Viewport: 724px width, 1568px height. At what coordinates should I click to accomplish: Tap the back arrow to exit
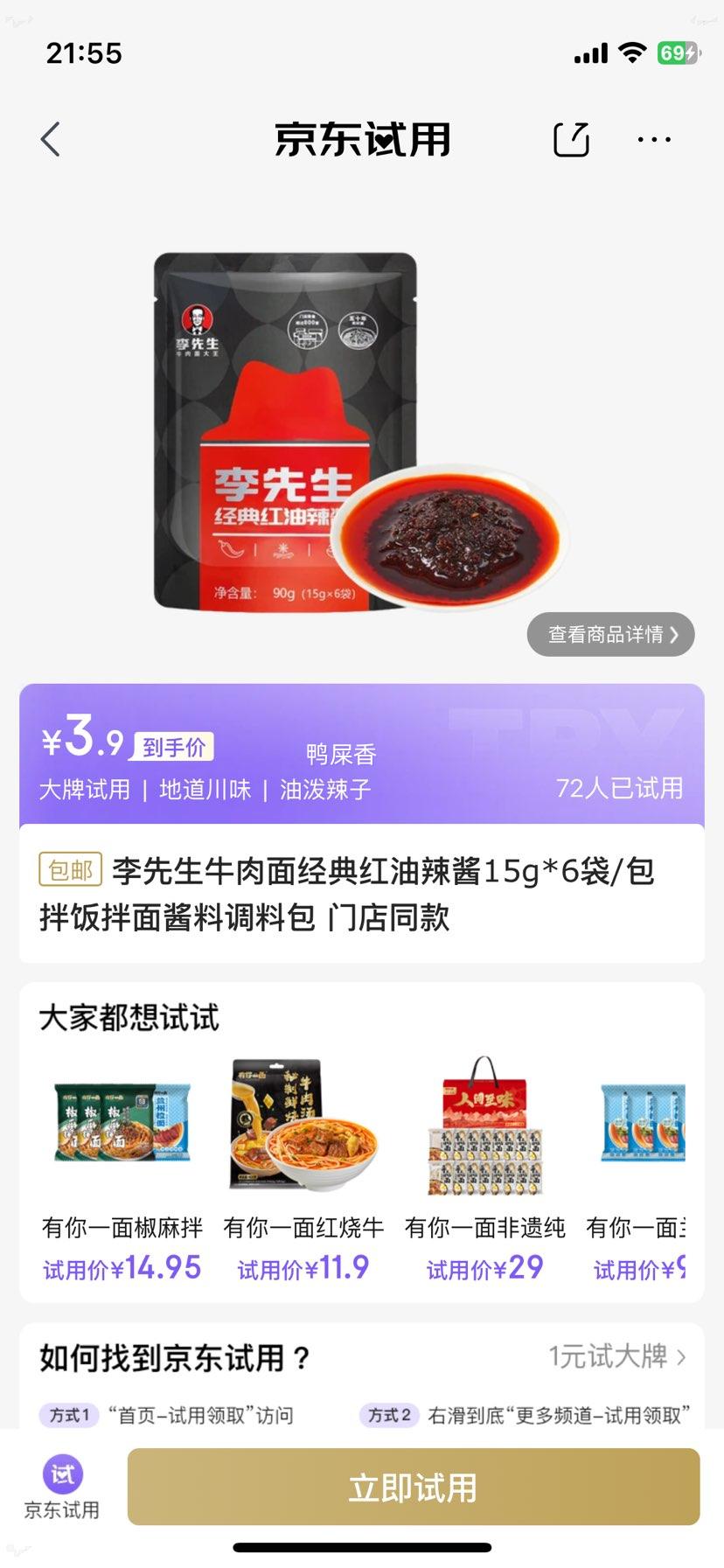(50, 138)
